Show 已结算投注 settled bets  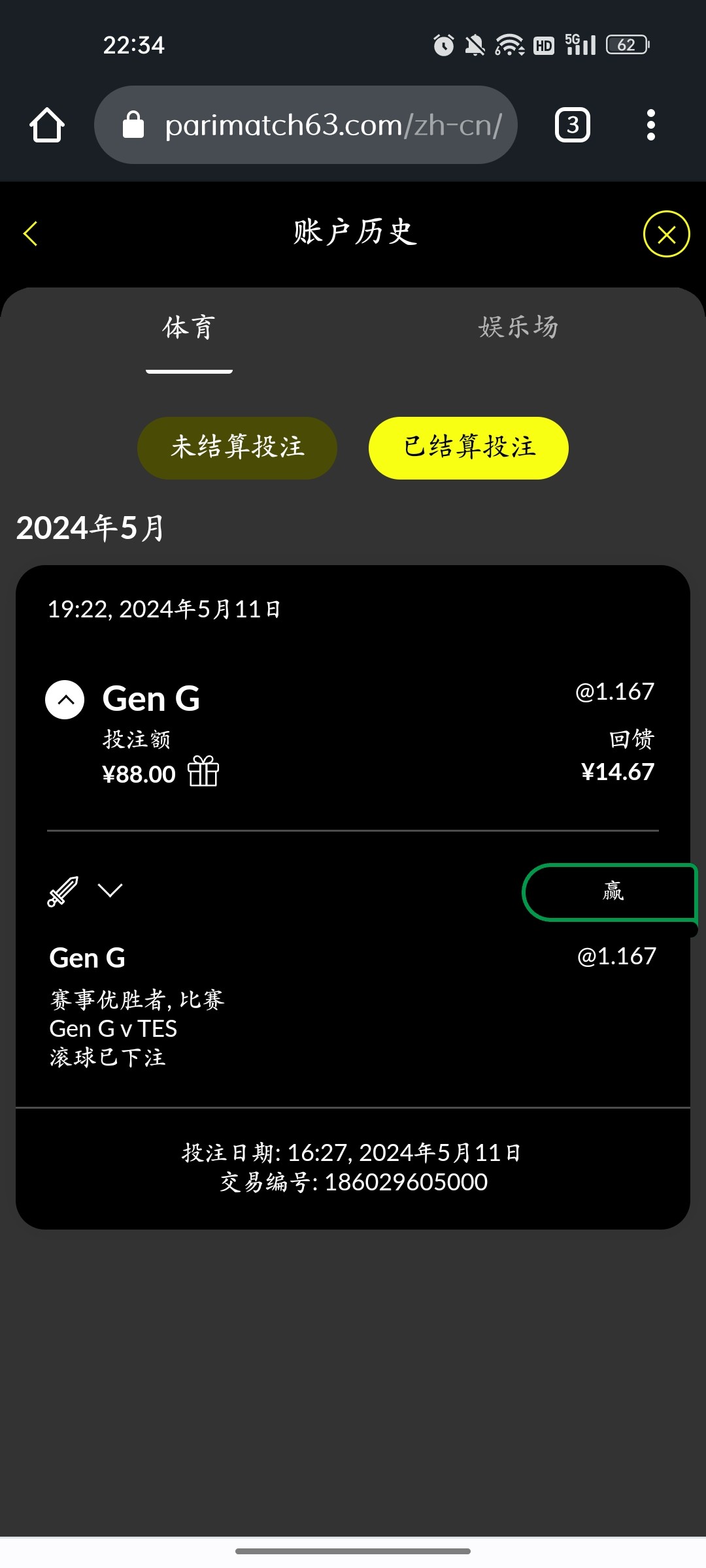[x=469, y=448]
